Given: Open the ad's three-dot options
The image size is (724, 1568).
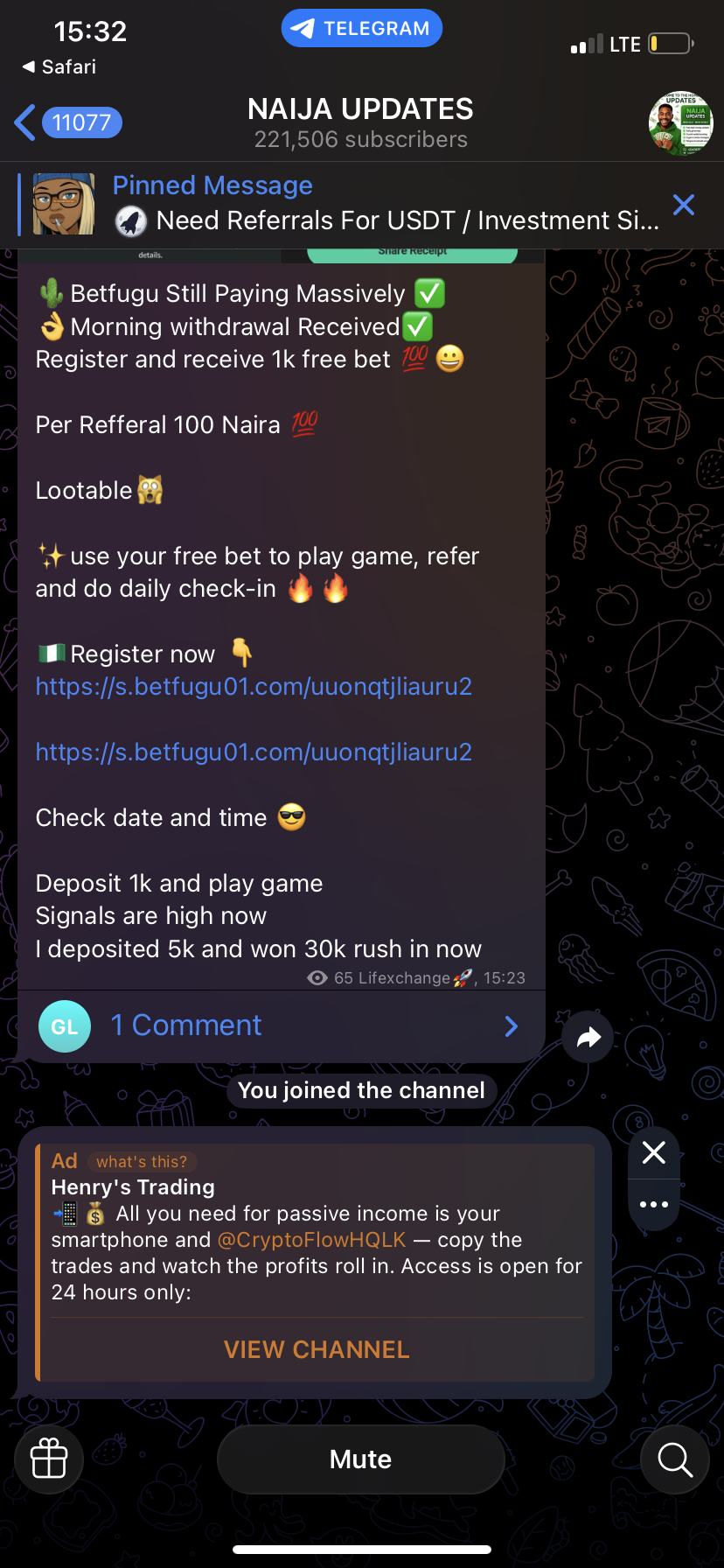Looking at the screenshot, I should click(x=654, y=1204).
